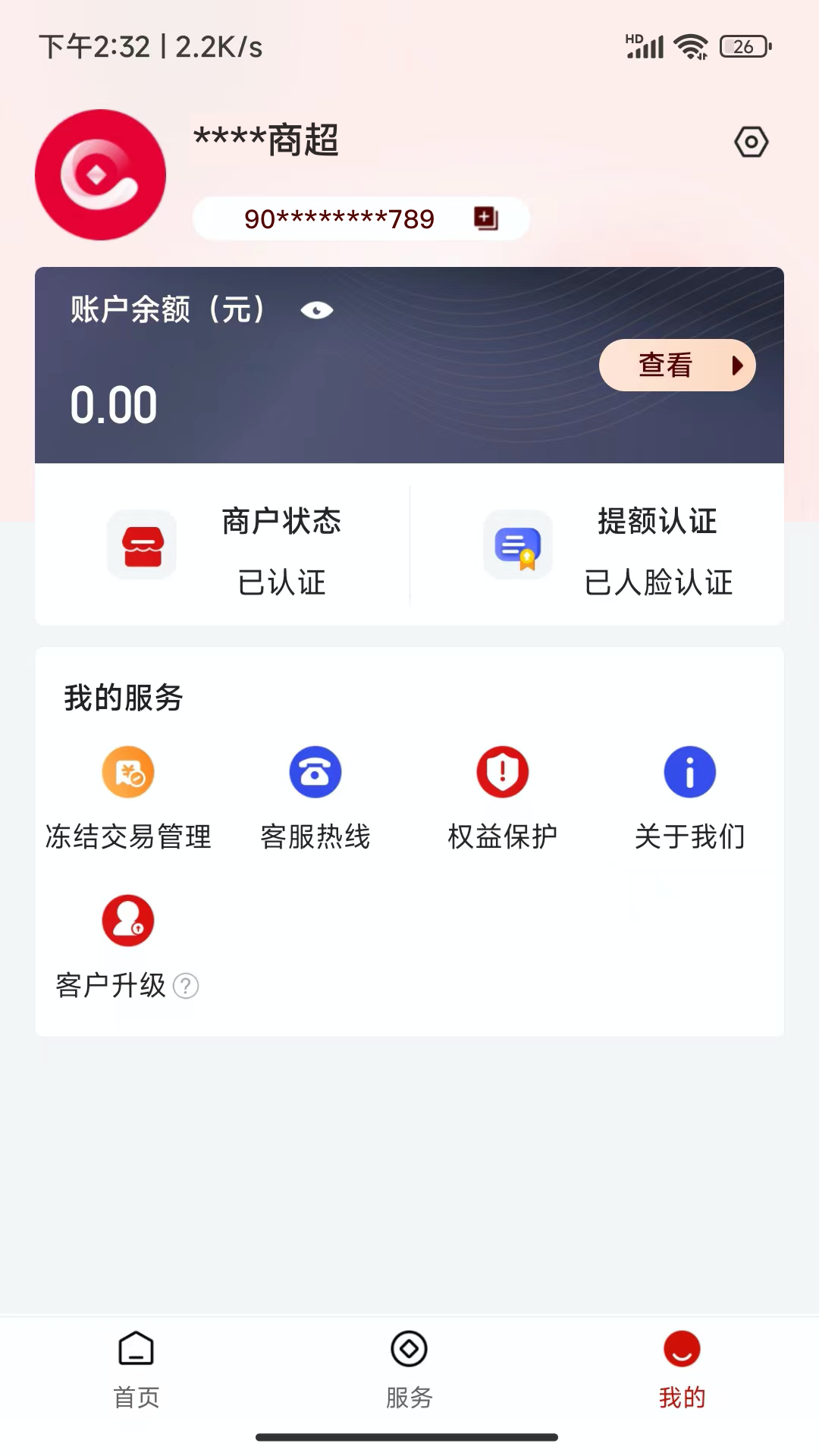Open the frozen transaction management icon
The width and height of the screenshot is (819, 1456).
point(127,771)
